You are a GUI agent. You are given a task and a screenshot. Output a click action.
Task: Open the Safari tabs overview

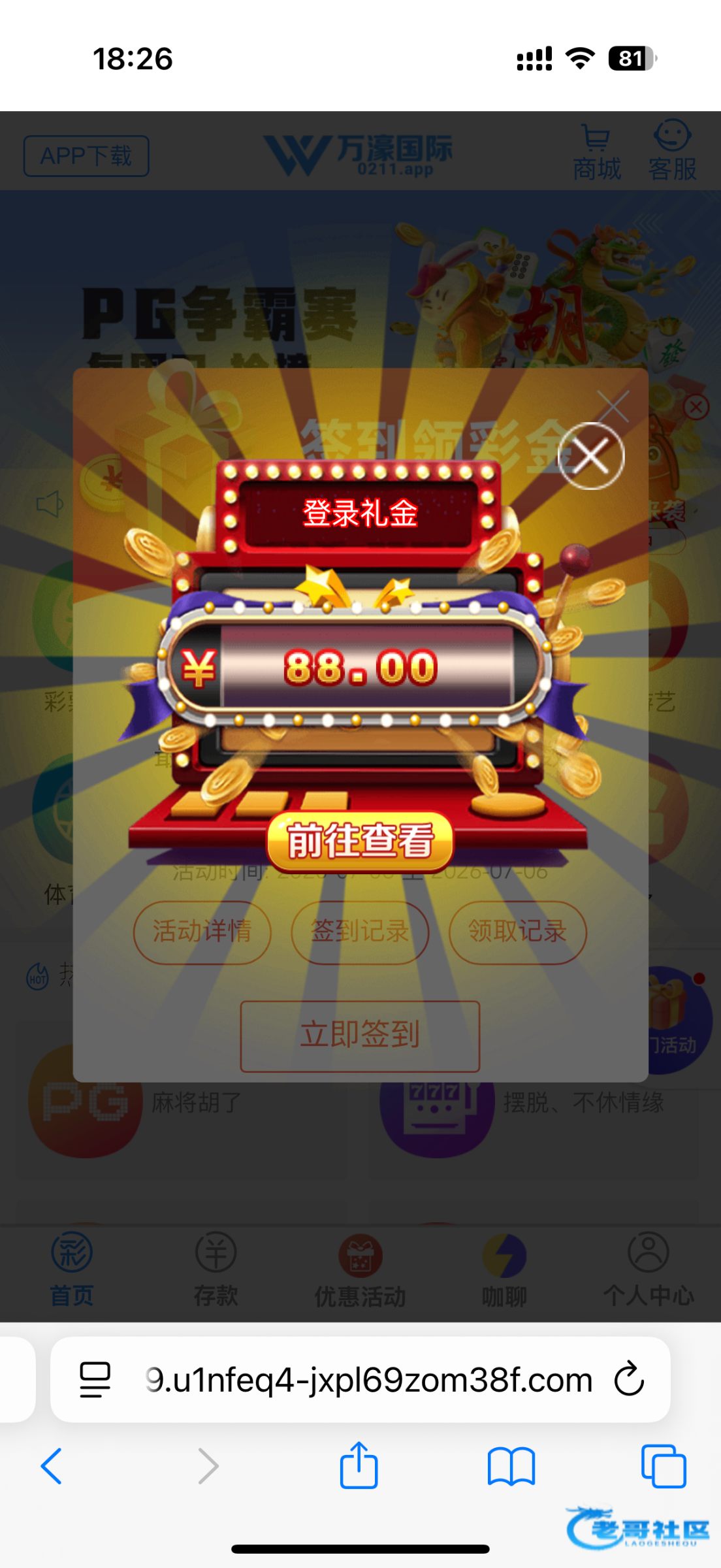663,1466
